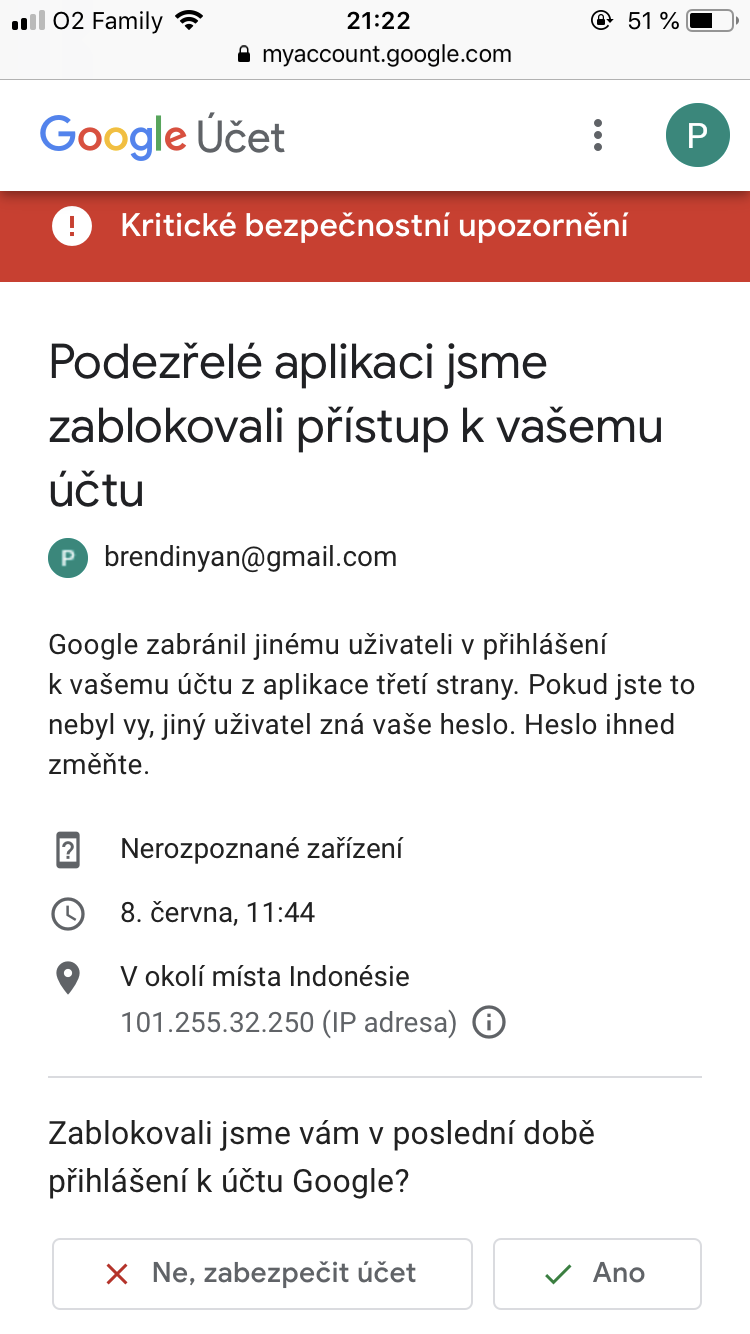Tap the info icon next to IP adresa
The image size is (750, 1334).
pos(489,1023)
